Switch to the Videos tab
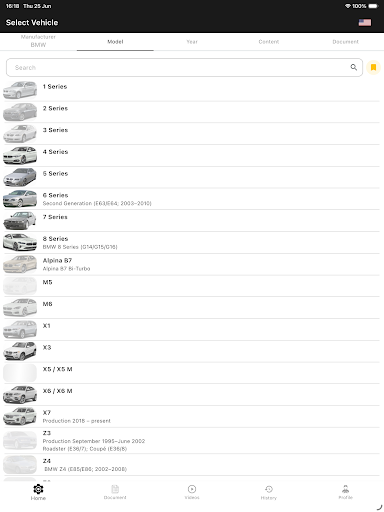 [192, 492]
